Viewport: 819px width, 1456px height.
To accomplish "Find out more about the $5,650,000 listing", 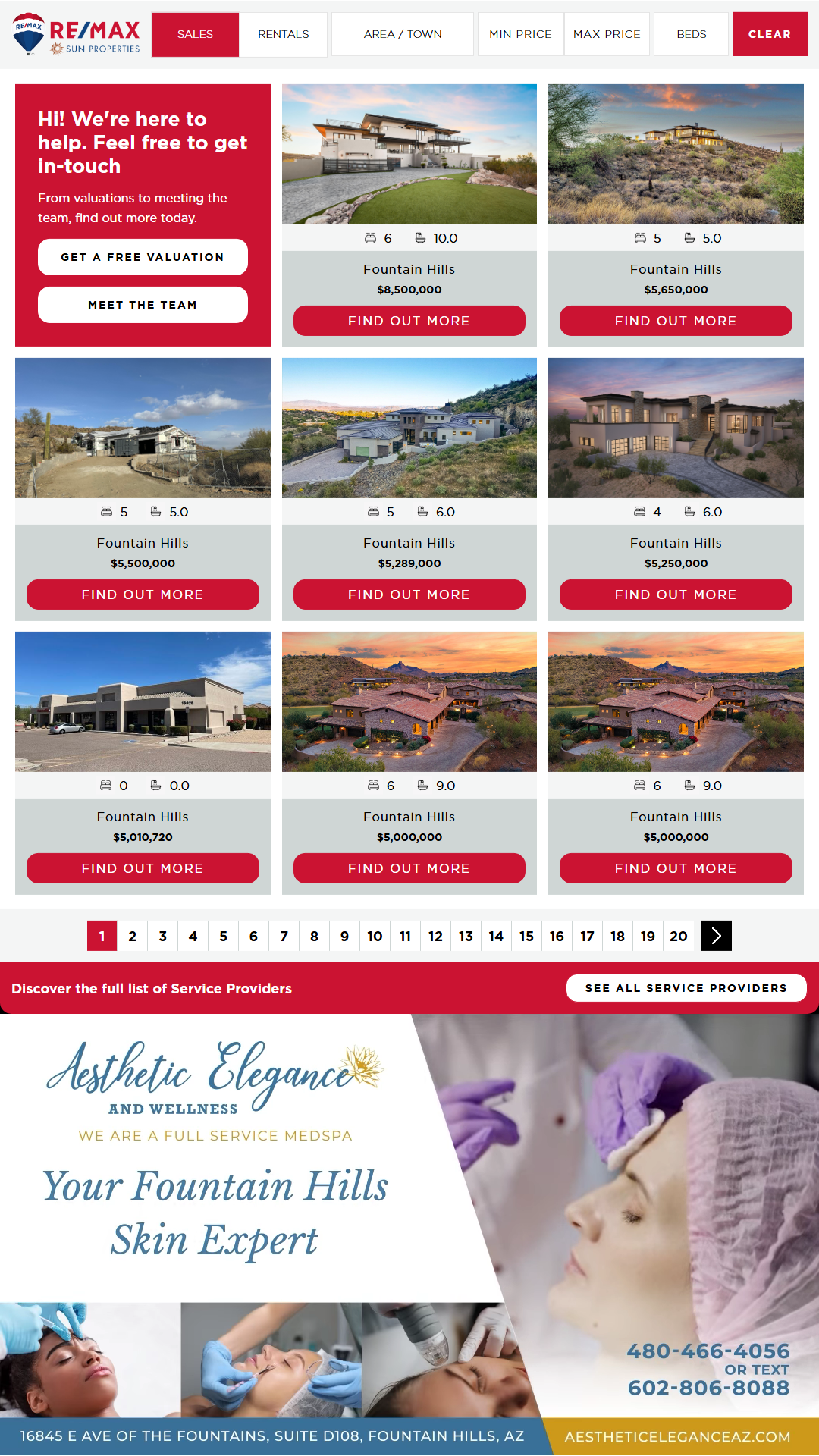I will pyautogui.click(x=676, y=321).
